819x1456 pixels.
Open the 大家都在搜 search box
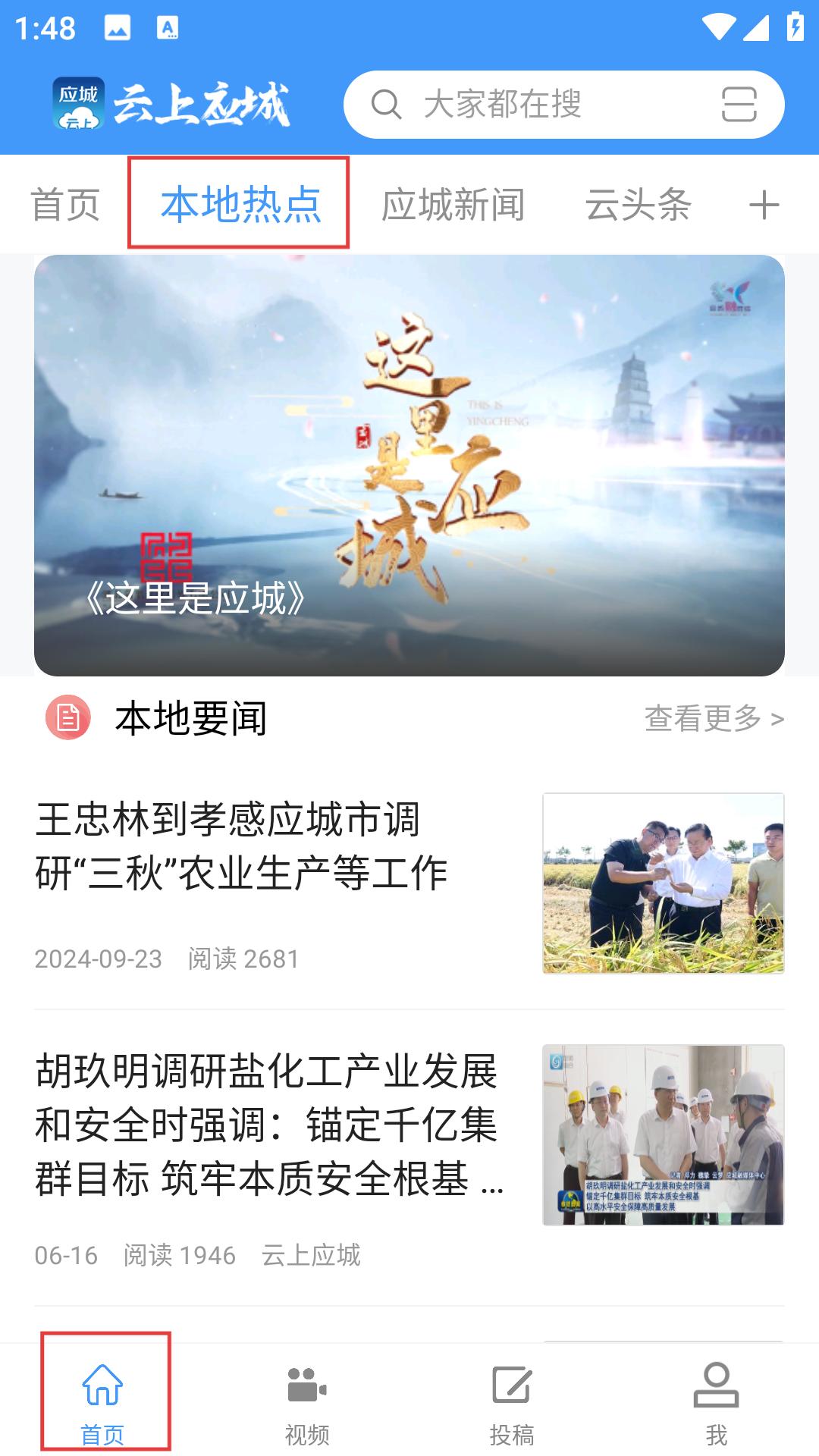pos(563,105)
